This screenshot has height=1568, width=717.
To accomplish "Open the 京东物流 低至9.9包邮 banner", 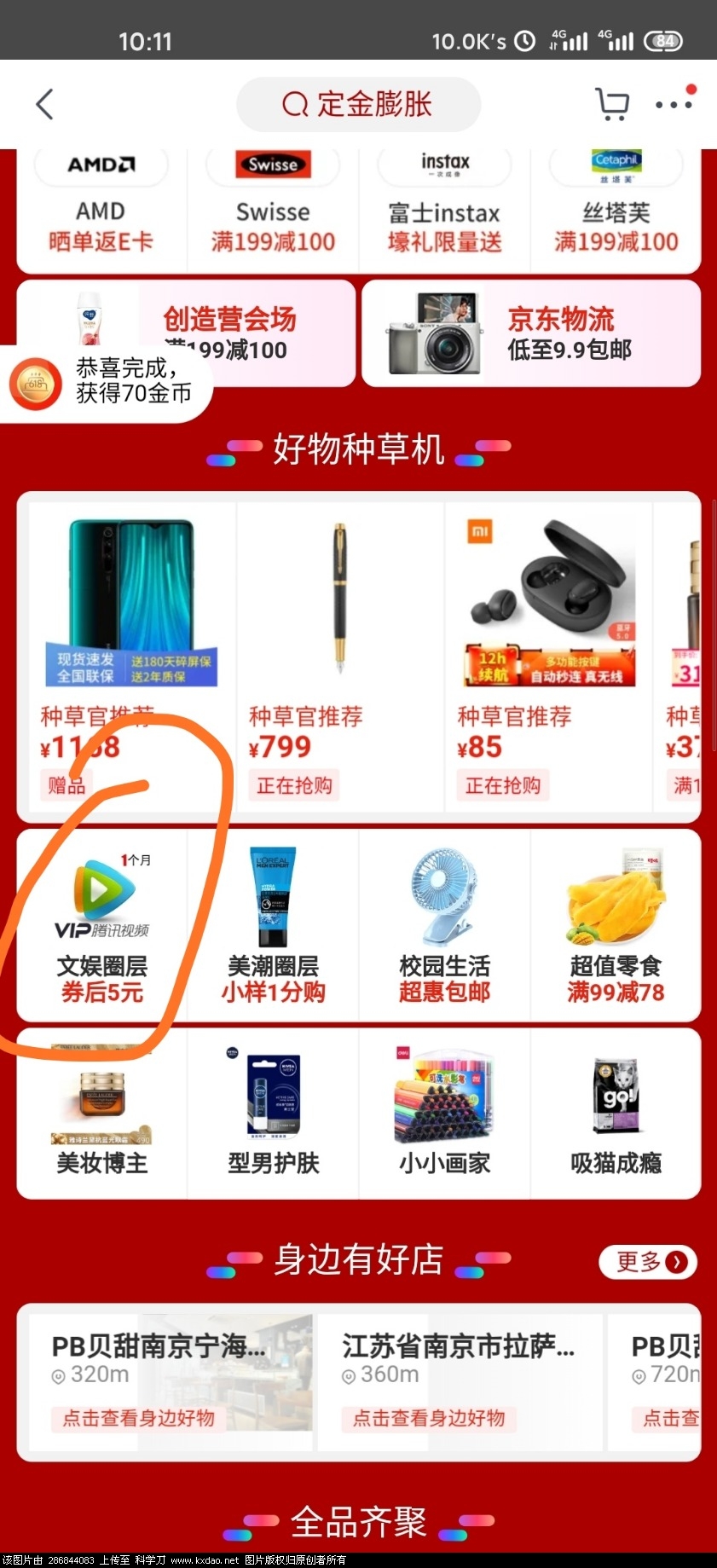I will 531,333.
